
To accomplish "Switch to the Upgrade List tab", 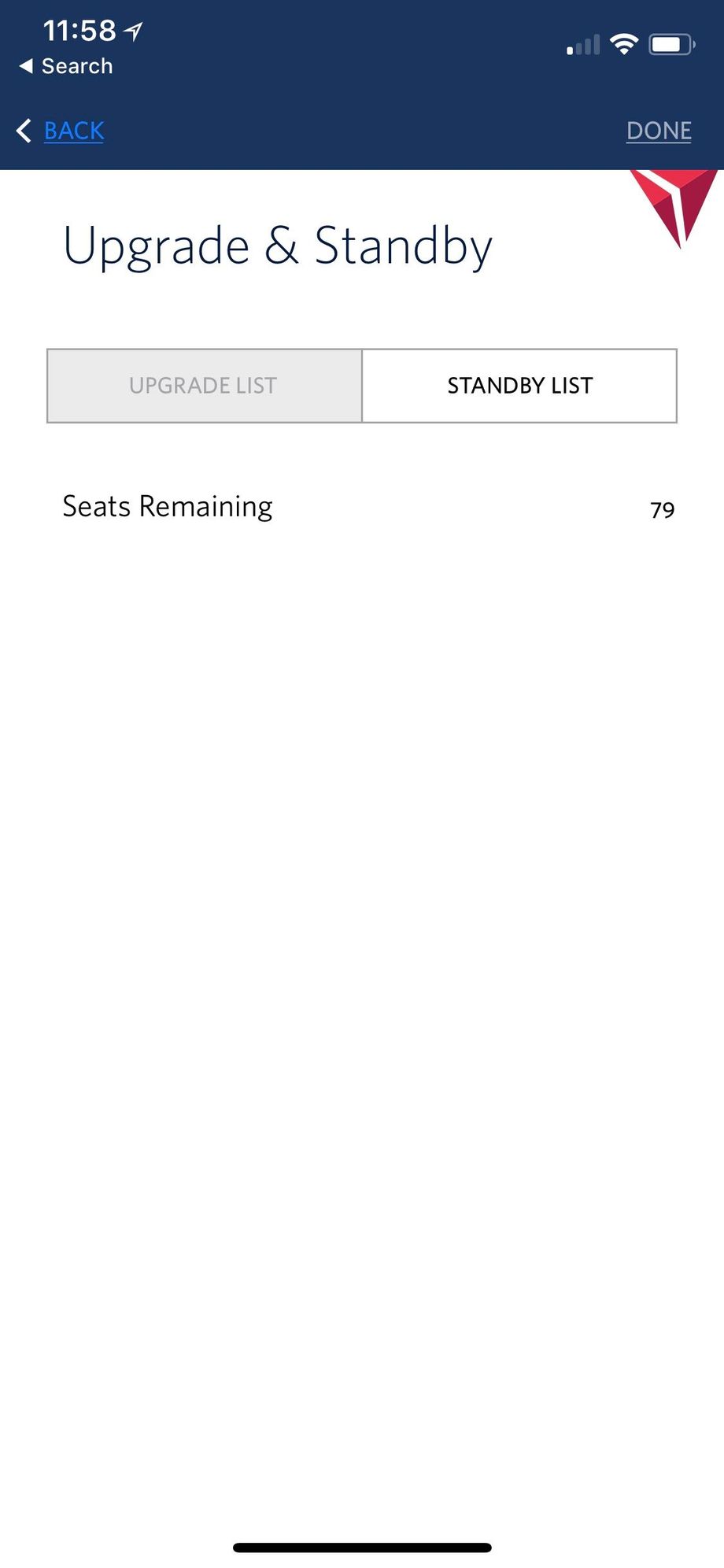I will tap(204, 386).
